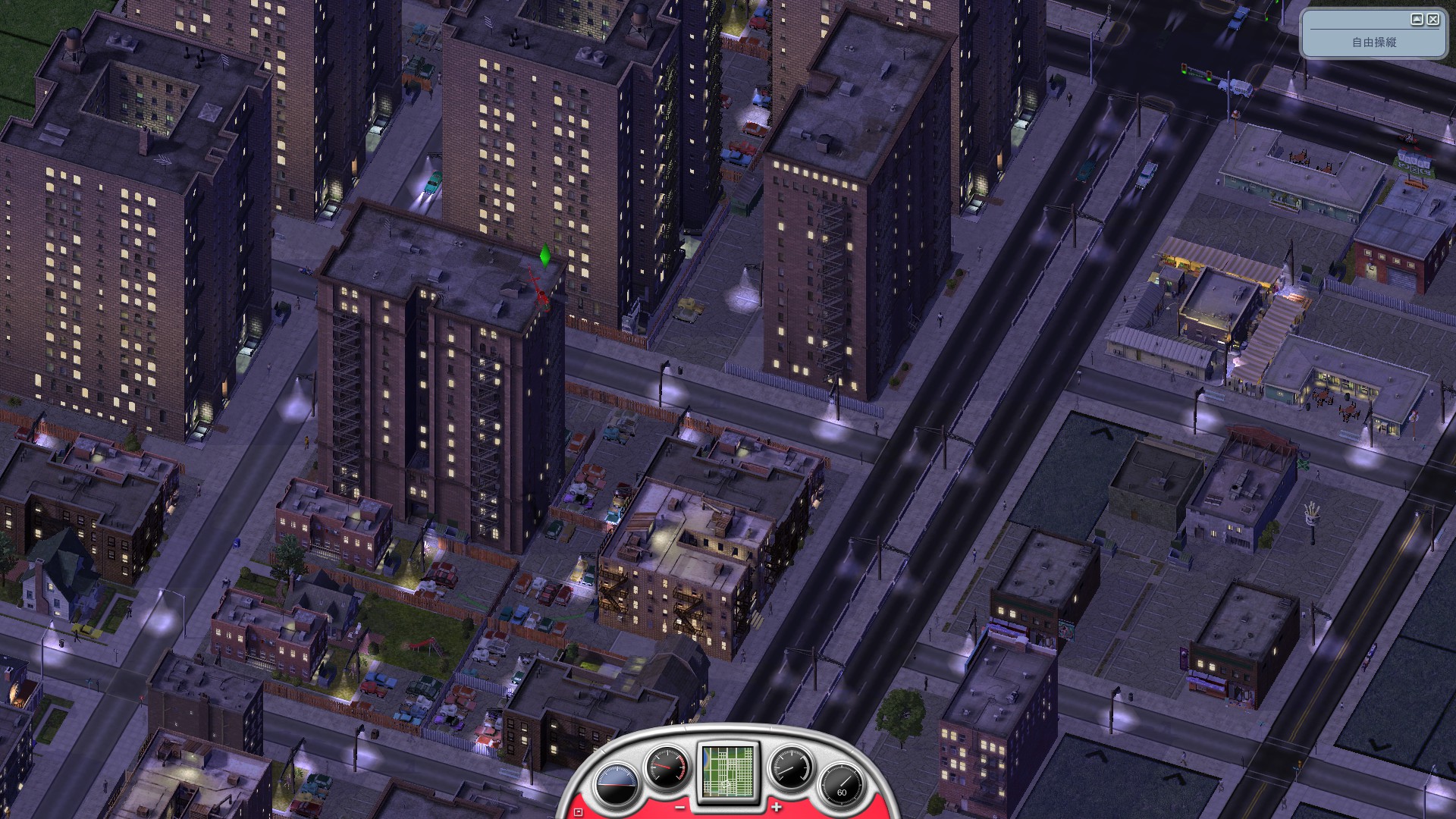
Task: Open the dashboard minimap
Action: (728, 770)
